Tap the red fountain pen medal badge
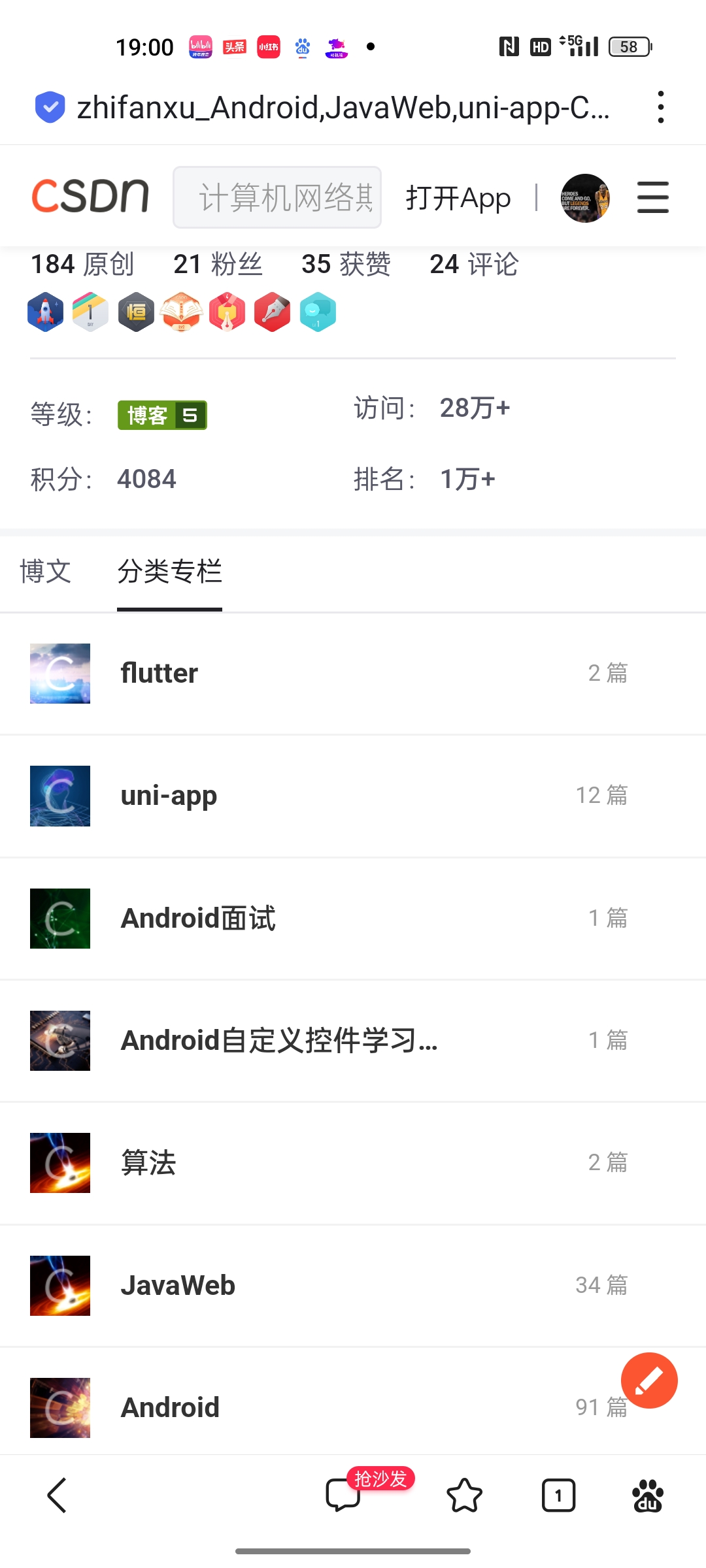 tap(273, 312)
